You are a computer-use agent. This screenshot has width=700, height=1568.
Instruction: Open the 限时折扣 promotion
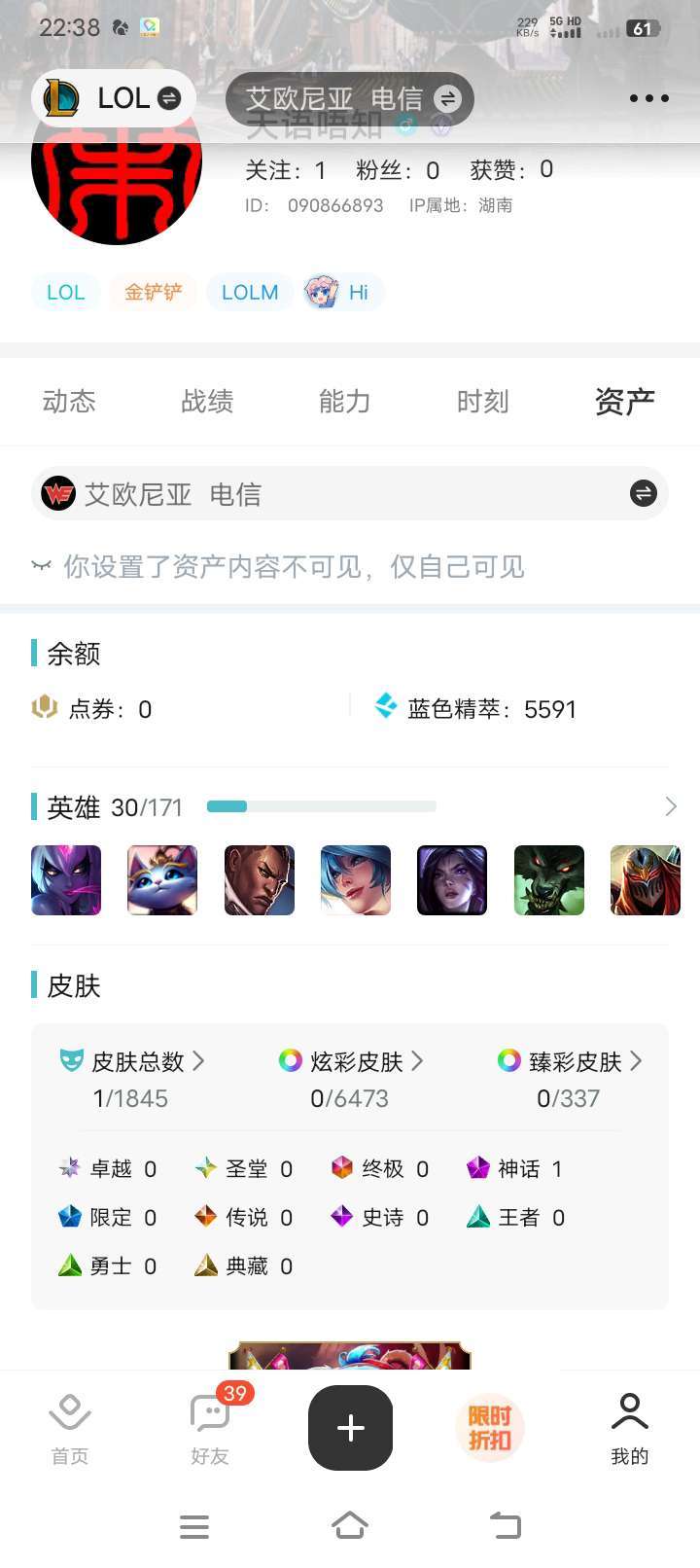(490, 1427)
